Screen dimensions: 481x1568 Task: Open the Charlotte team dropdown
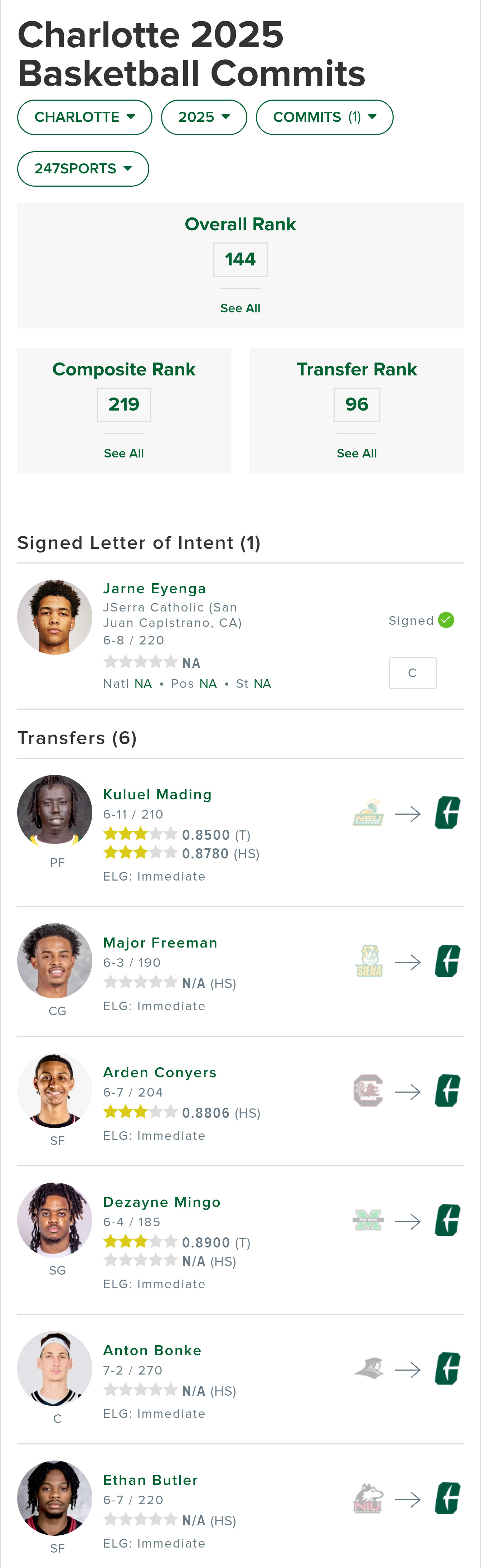tap(84, 117)
